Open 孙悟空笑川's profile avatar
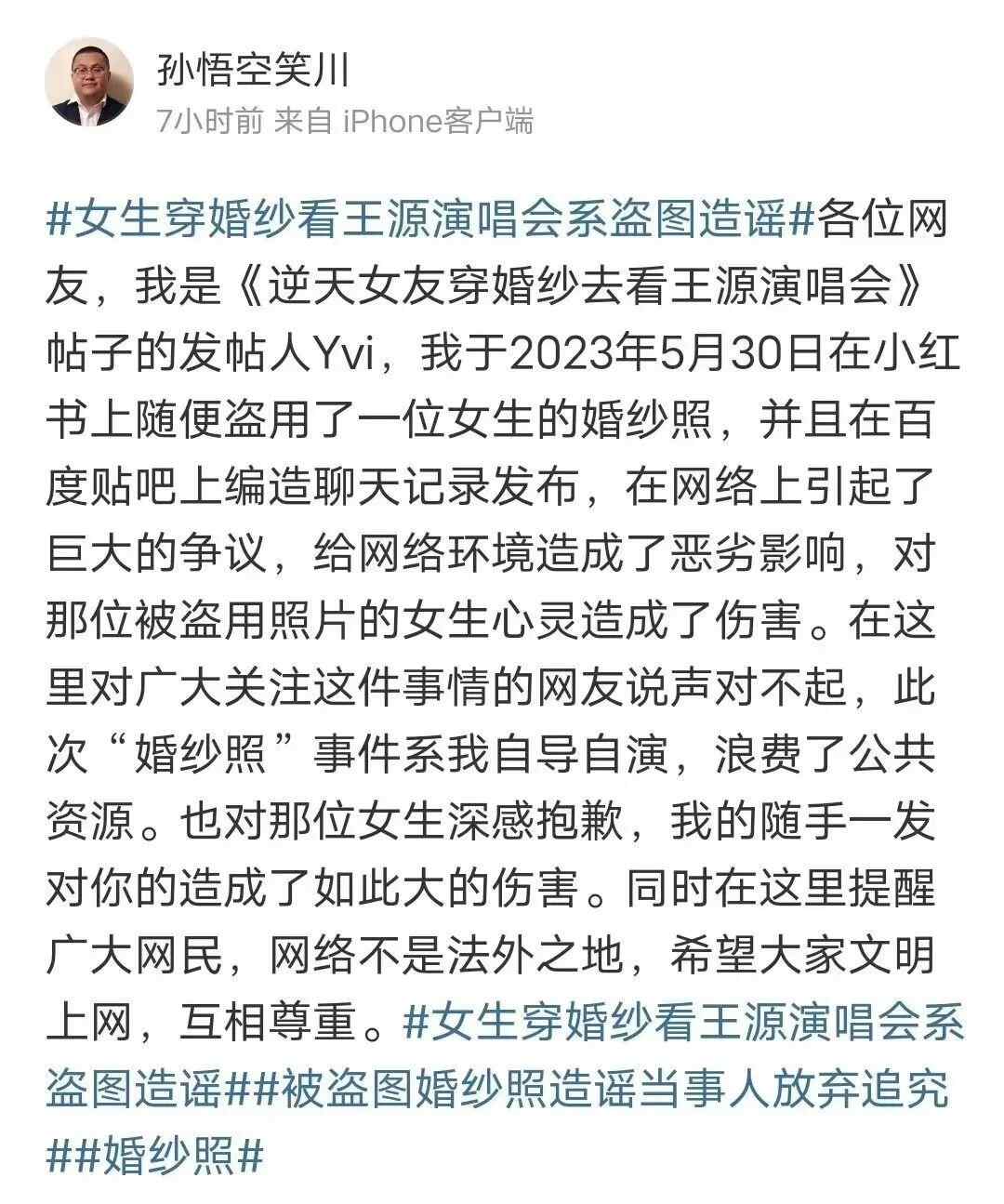 click(x=90, y=83)
